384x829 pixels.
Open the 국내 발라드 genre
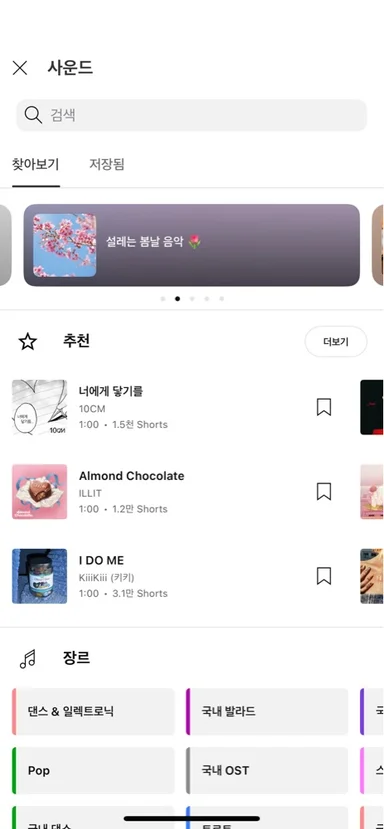click(x=267, y=712)
